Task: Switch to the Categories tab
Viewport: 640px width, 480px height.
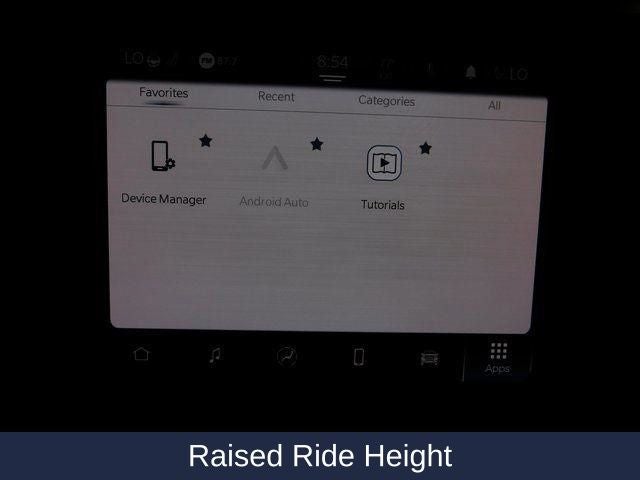Action: pos(386,101)
